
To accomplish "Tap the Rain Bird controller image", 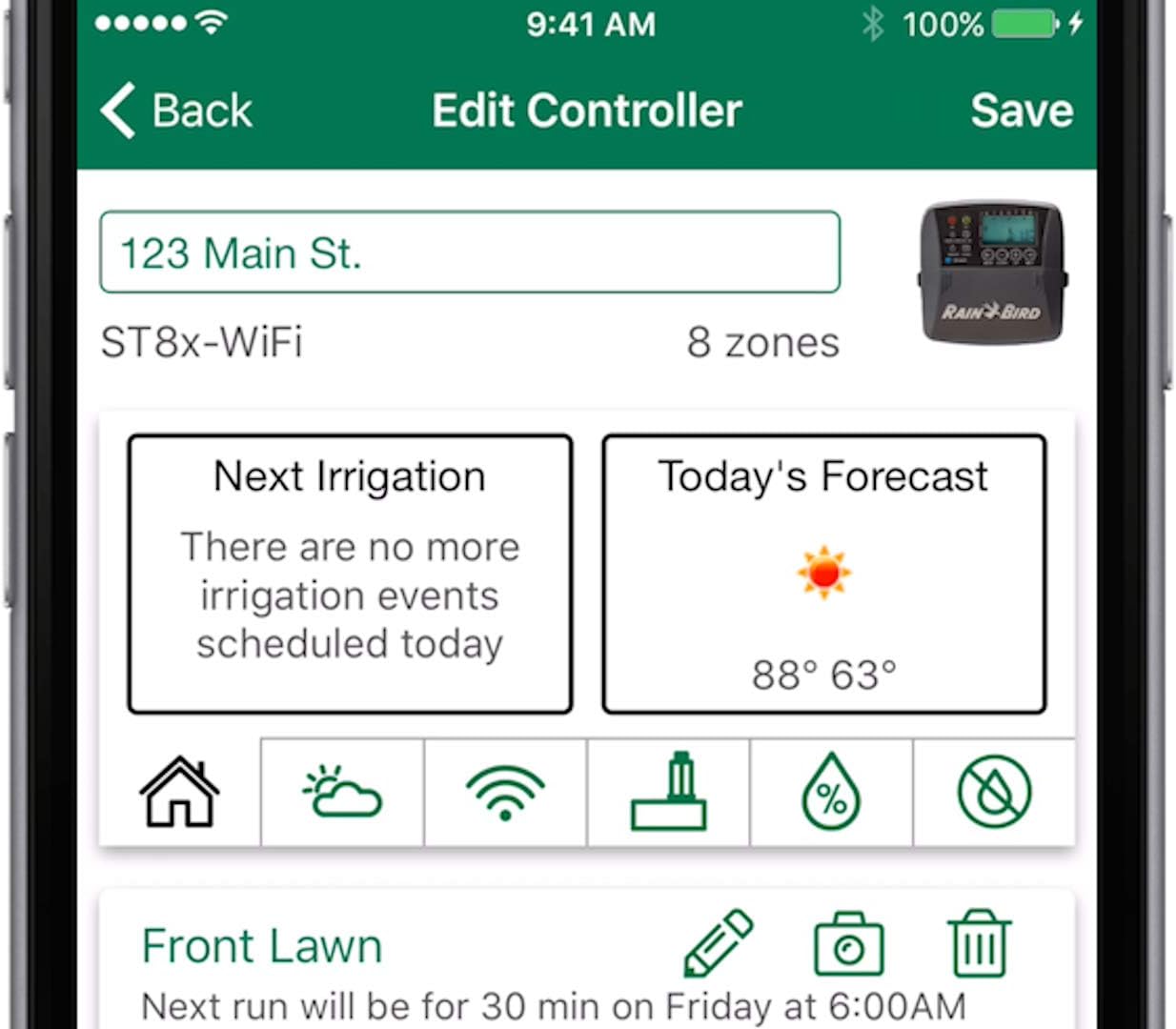I will 992,272.
